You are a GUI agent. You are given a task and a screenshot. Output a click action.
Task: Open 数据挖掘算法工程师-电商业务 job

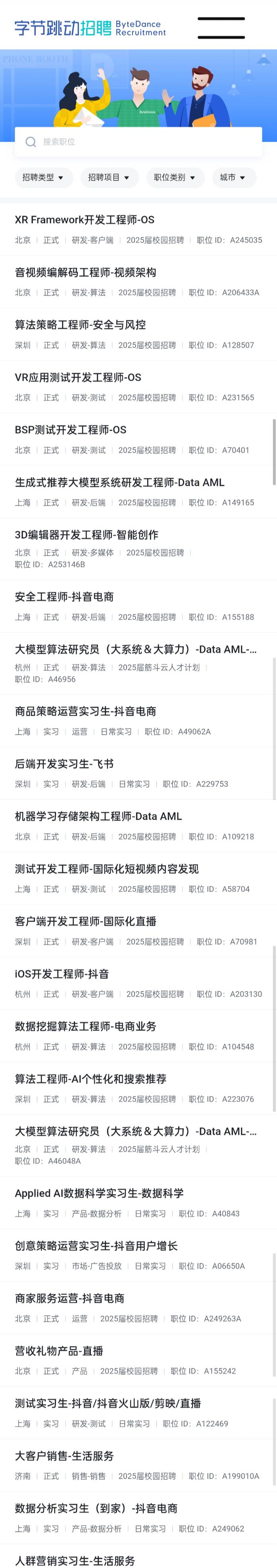(x=85, y=1026)
